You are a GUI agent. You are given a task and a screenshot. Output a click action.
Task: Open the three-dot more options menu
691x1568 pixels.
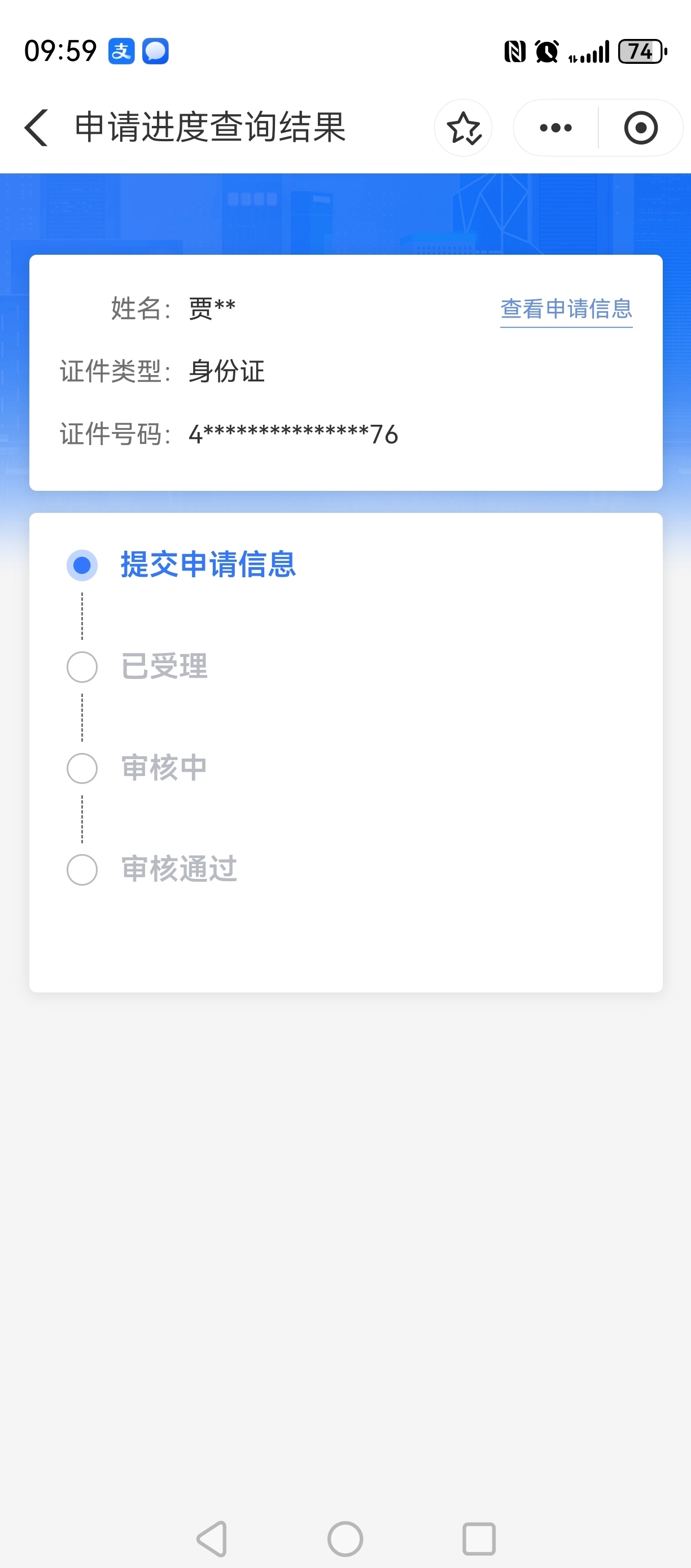(x=556, y=128)
